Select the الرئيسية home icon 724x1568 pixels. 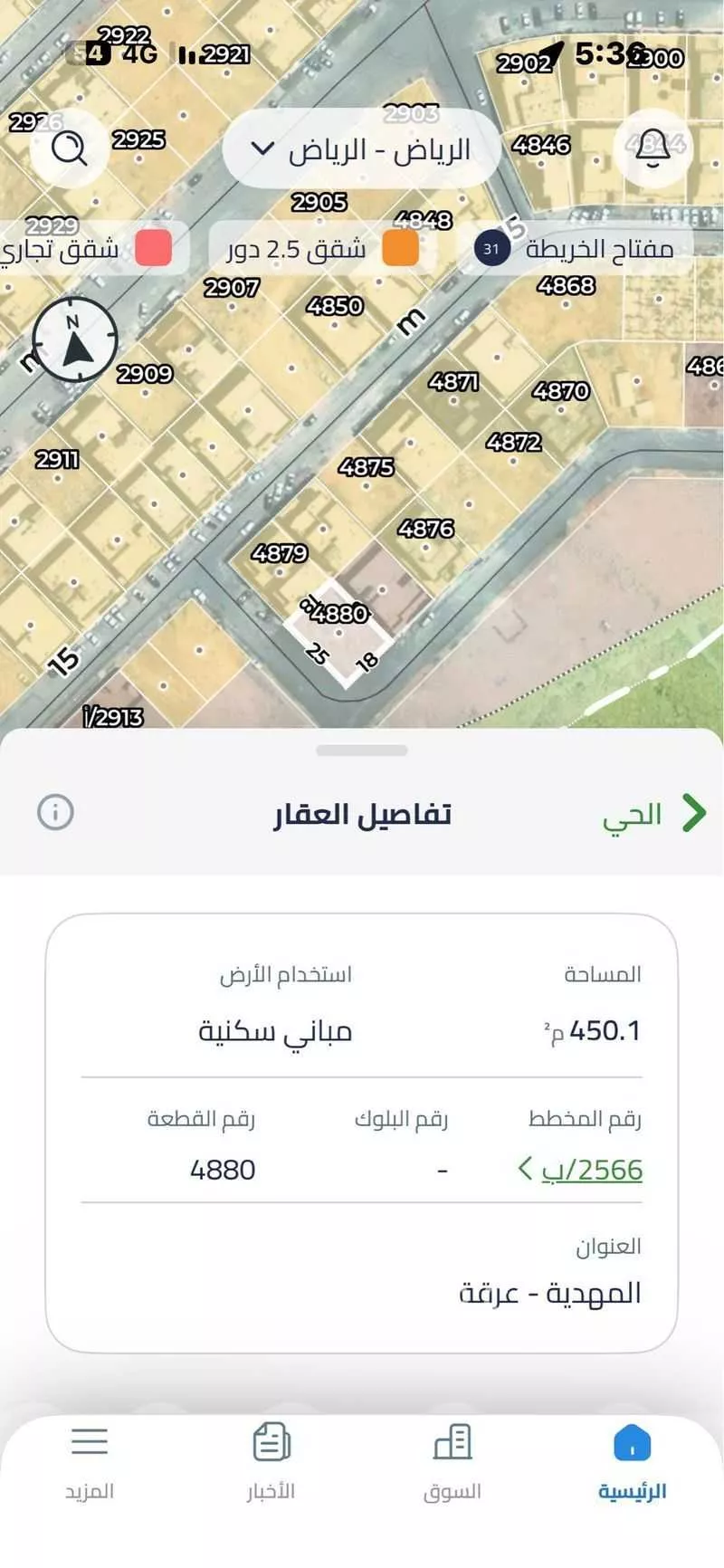coord(633,1451)
